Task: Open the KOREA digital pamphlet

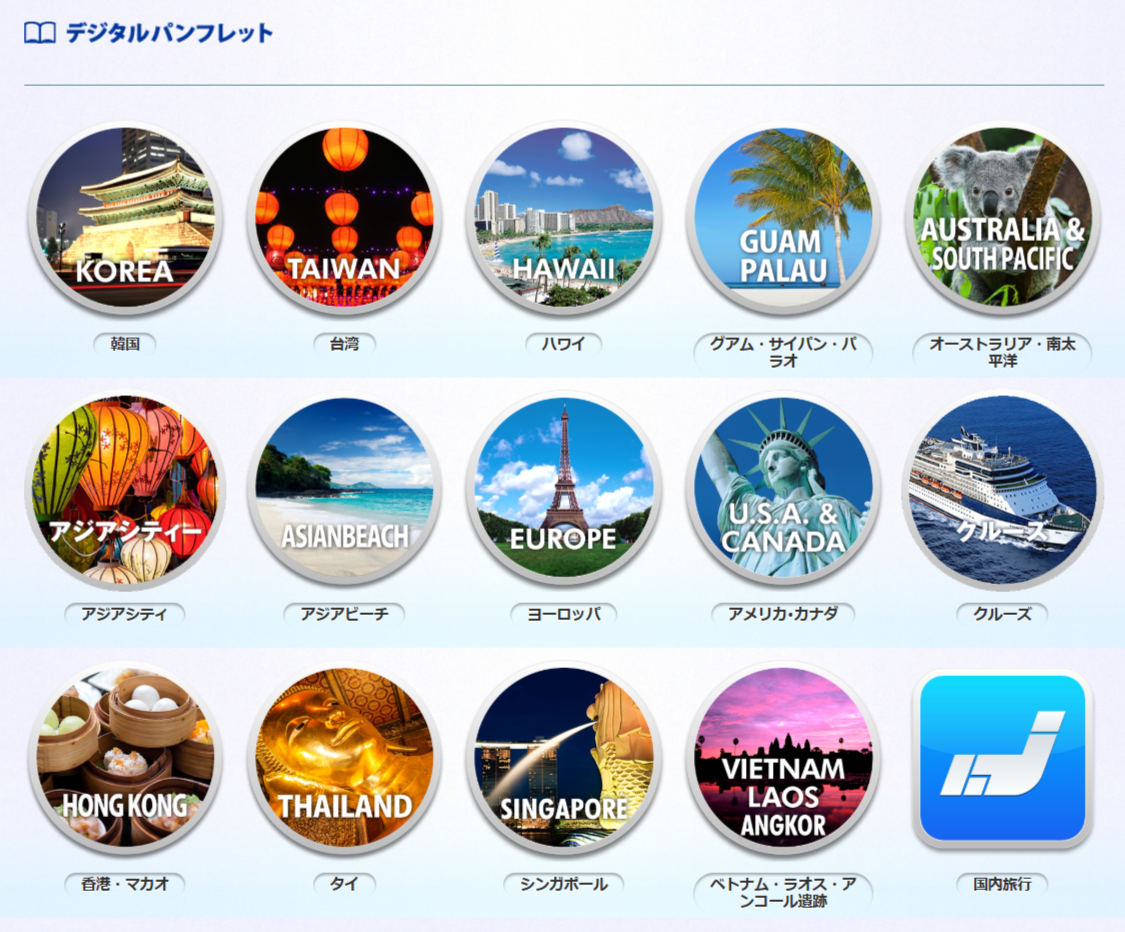Action: pos(125,218)
